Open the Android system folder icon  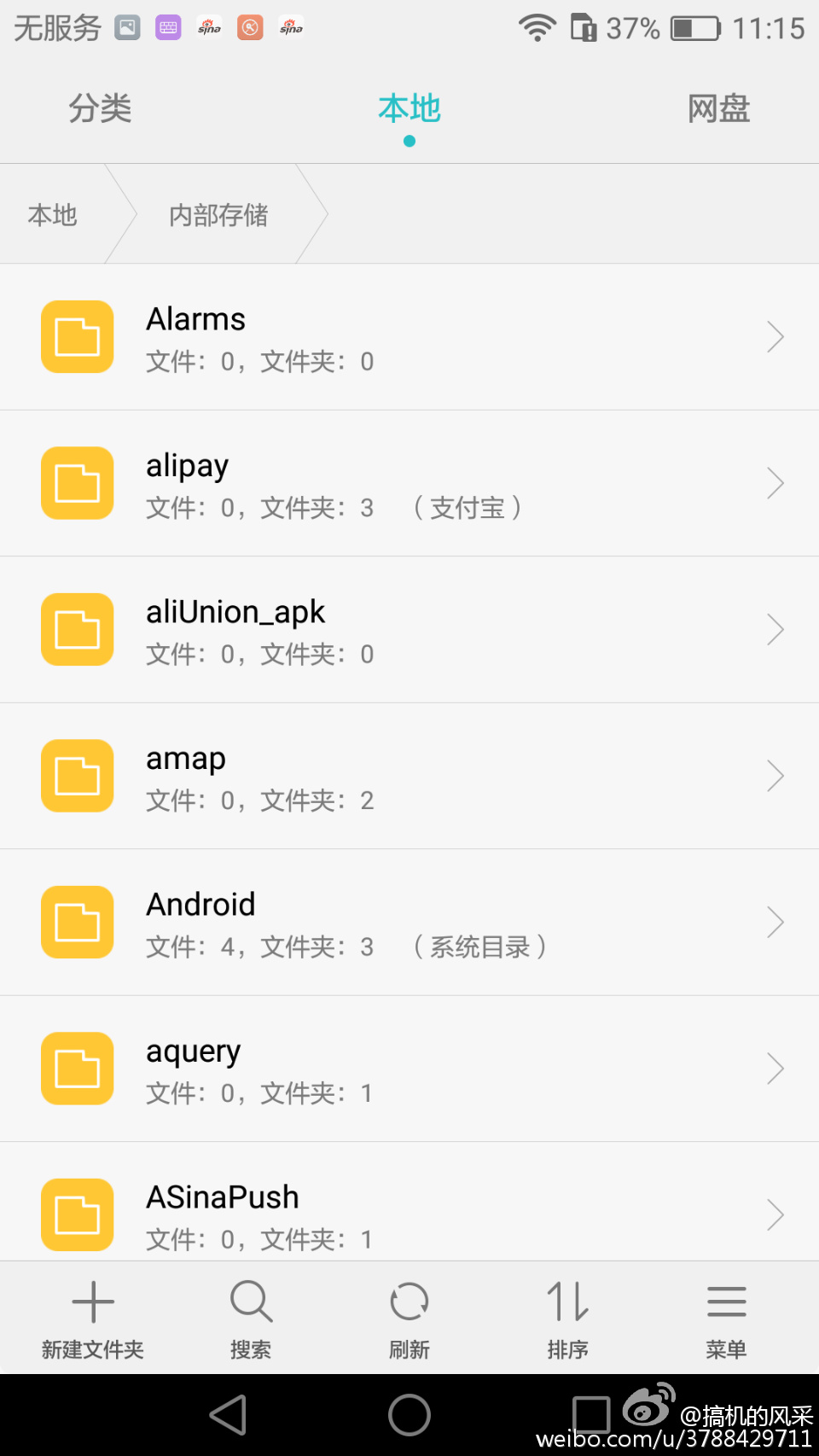coord(77,923)
